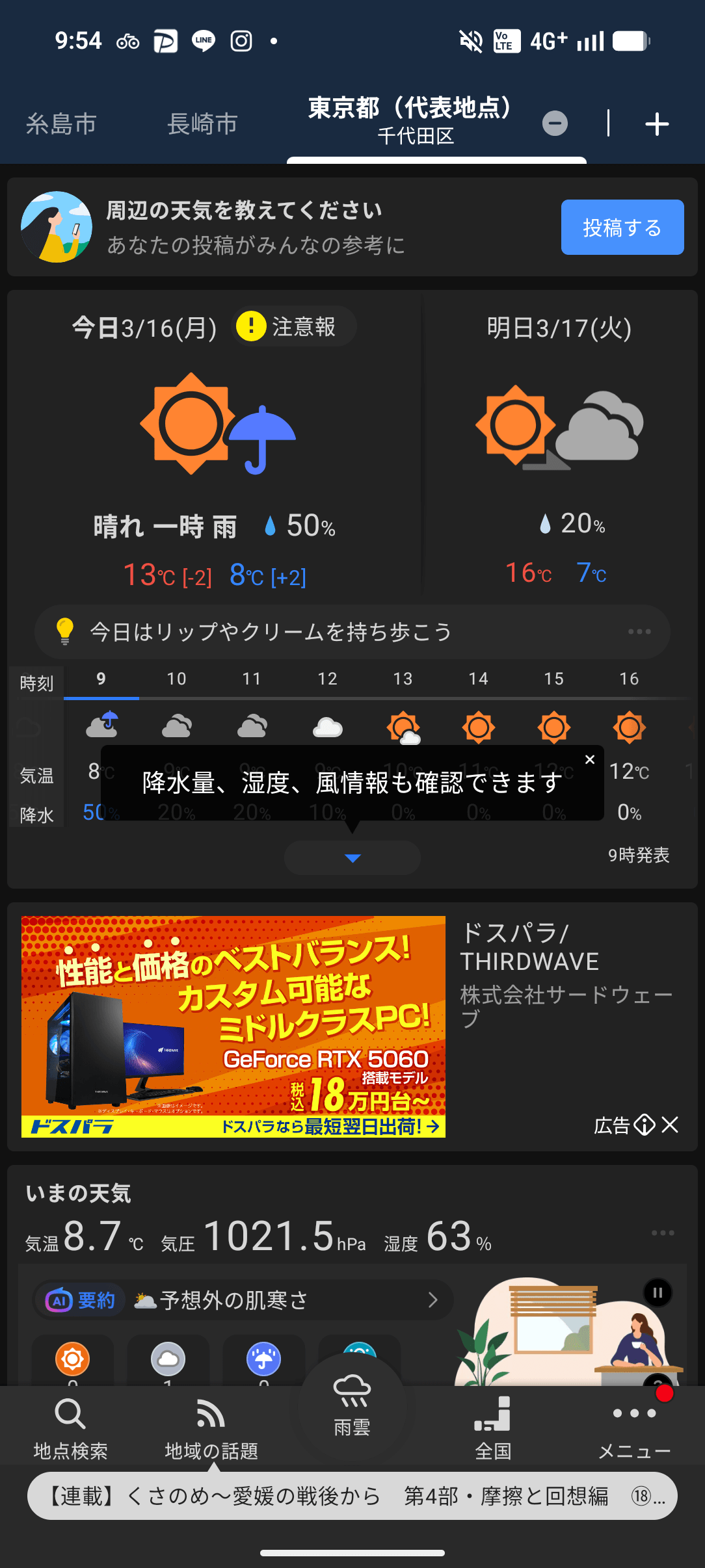
Task: Tap the 投稿する post button
Action: 621,228
